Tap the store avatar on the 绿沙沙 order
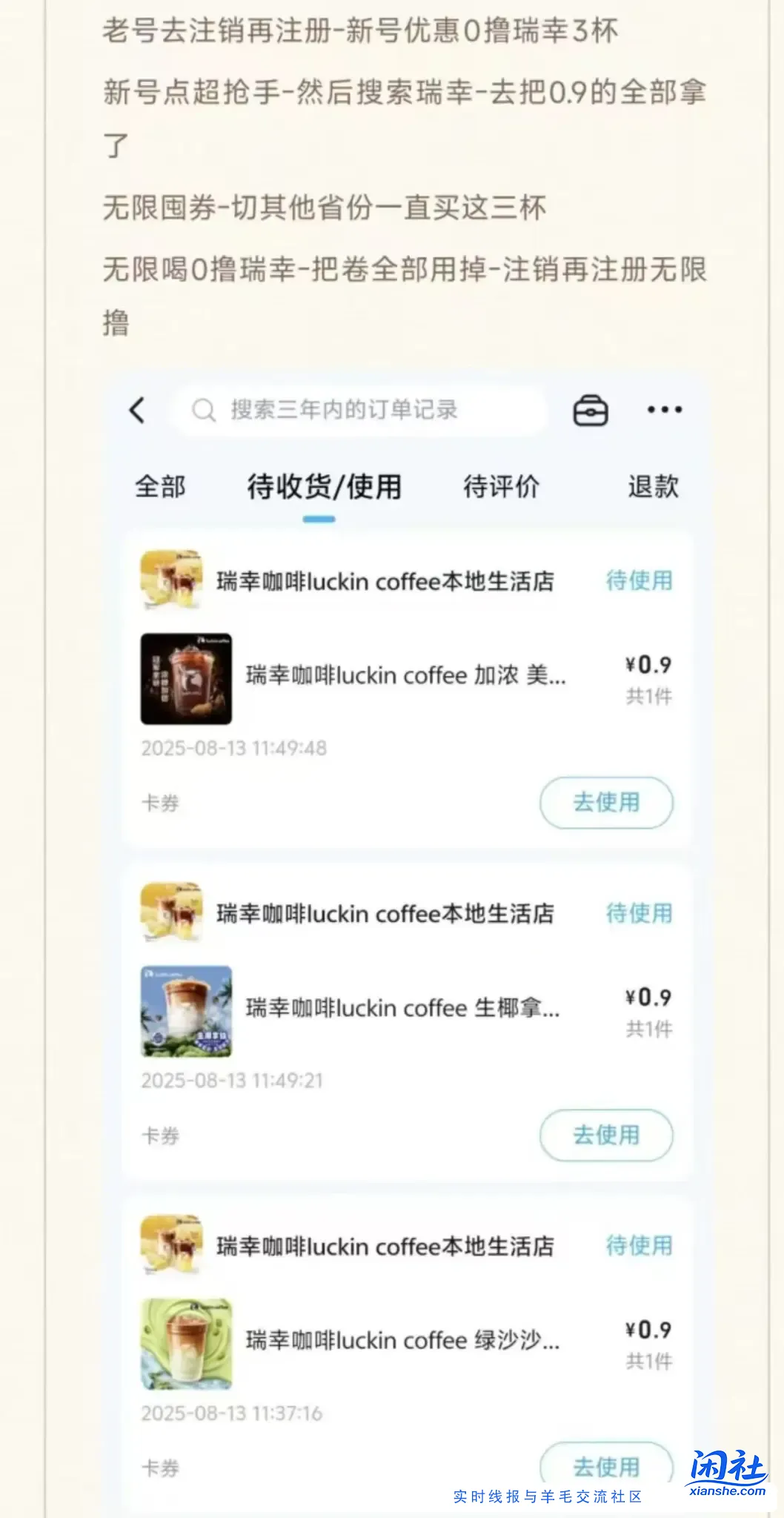Viewport: 784px width, 1518px height. [x=170, y=1247]
